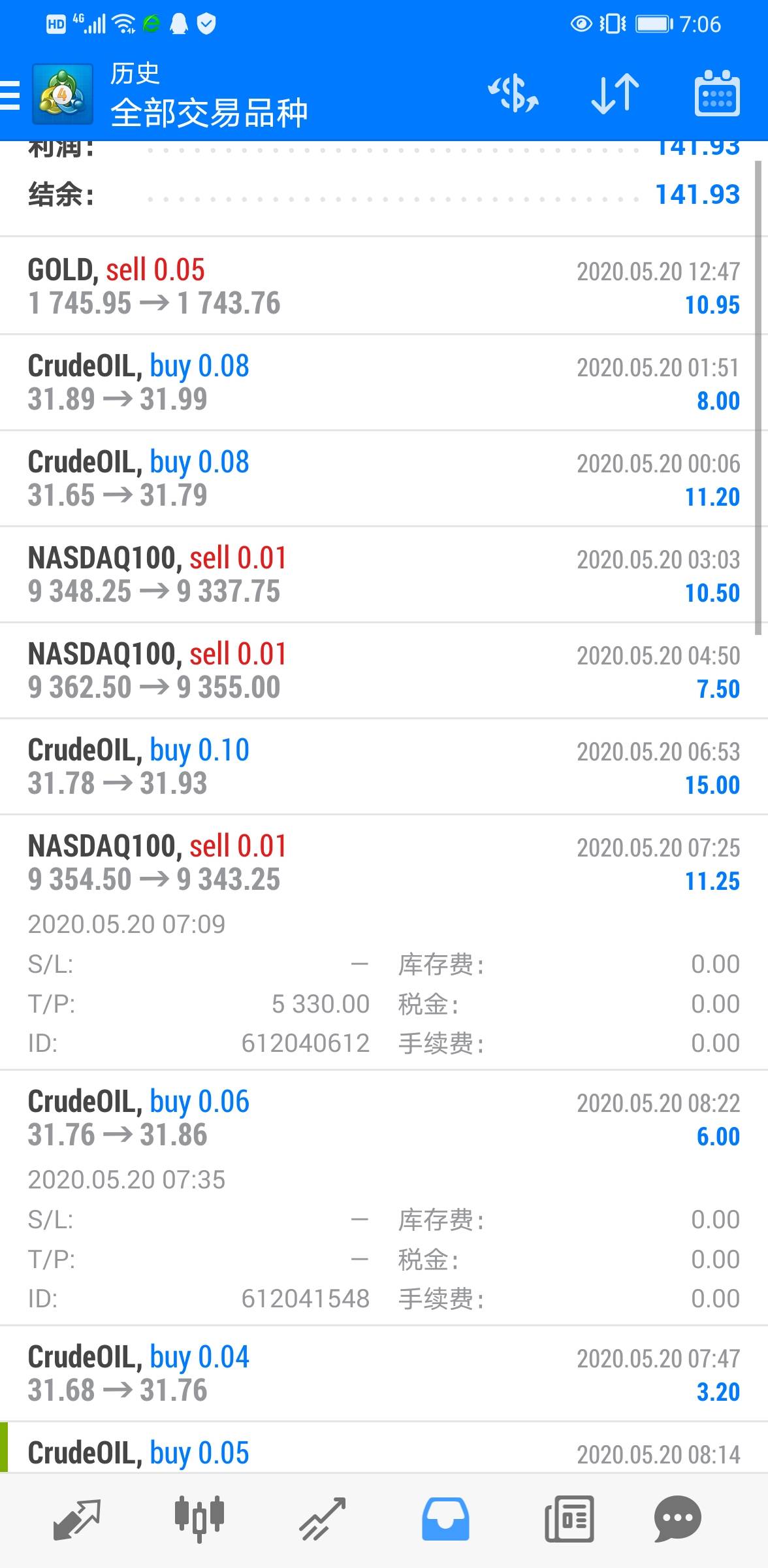Expand the GOLD sell 0.05 trade
The height and width of the screenshot is (1568, 768).
click(x=384, y=286)
